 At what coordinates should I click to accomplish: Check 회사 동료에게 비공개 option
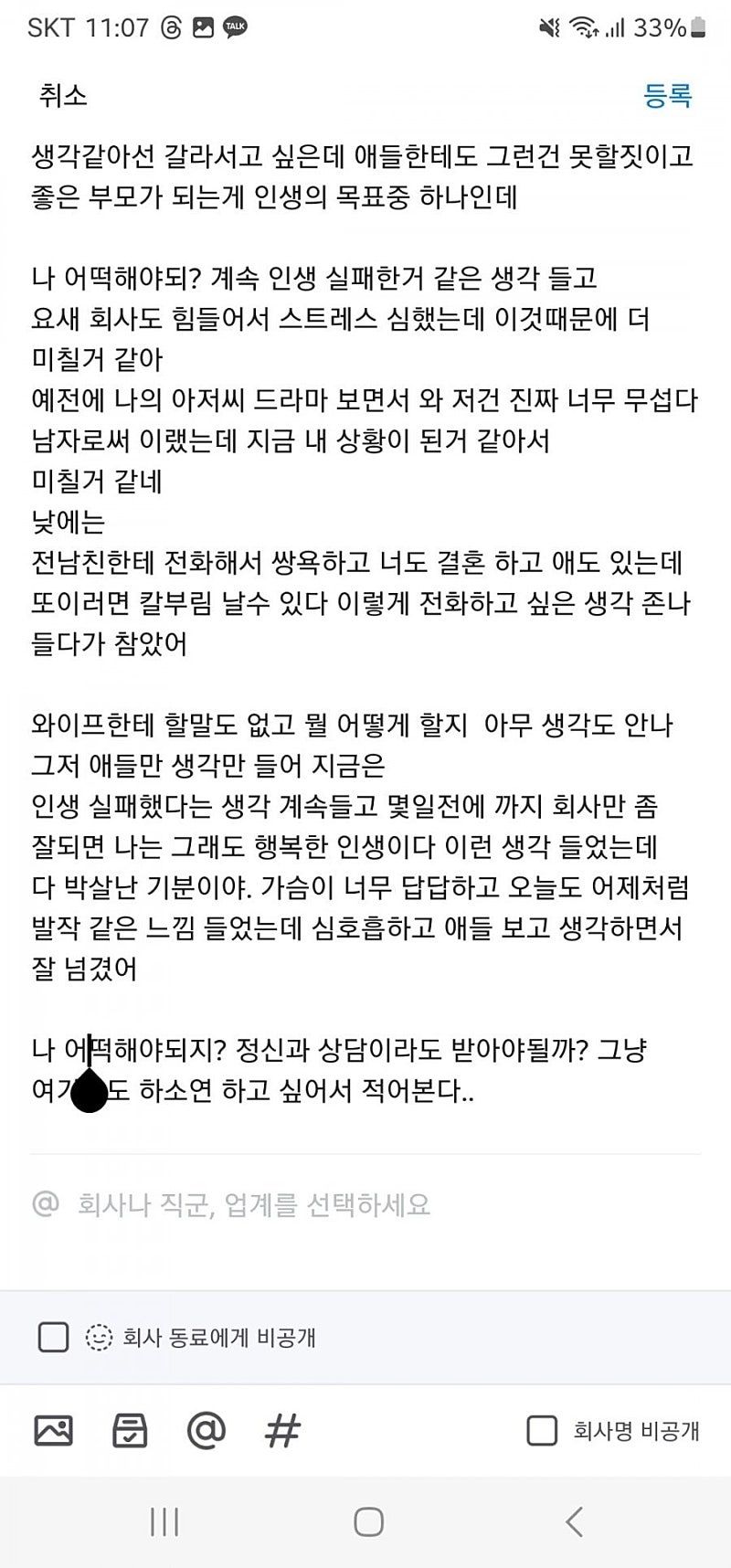pyautogui.click(x=54, y=1338)
